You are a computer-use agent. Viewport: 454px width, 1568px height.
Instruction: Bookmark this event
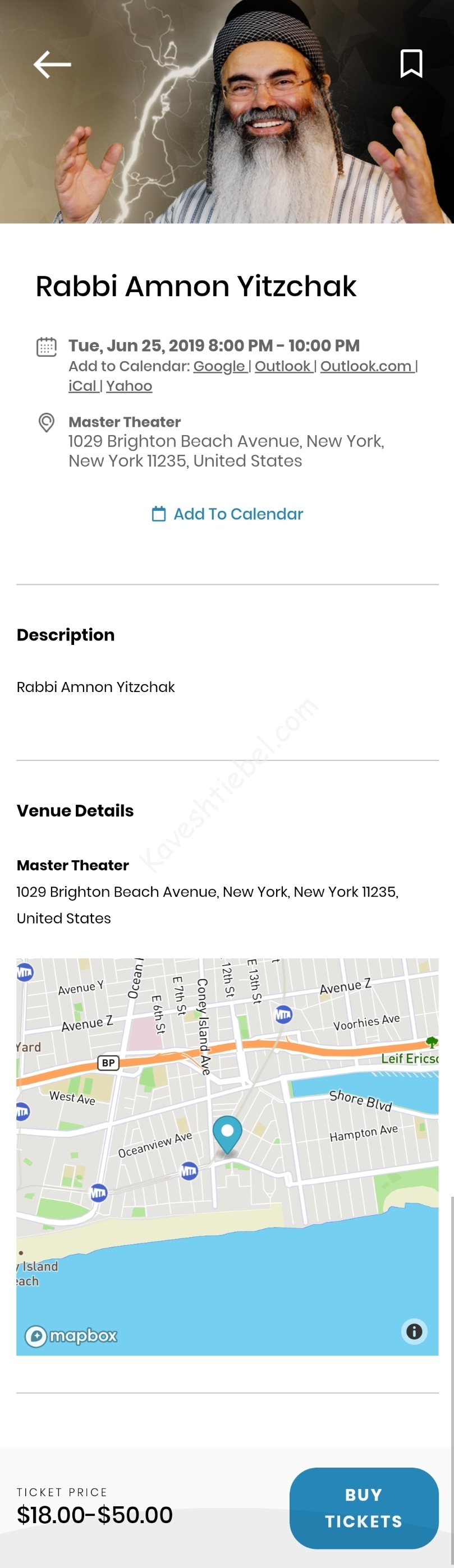411,63
